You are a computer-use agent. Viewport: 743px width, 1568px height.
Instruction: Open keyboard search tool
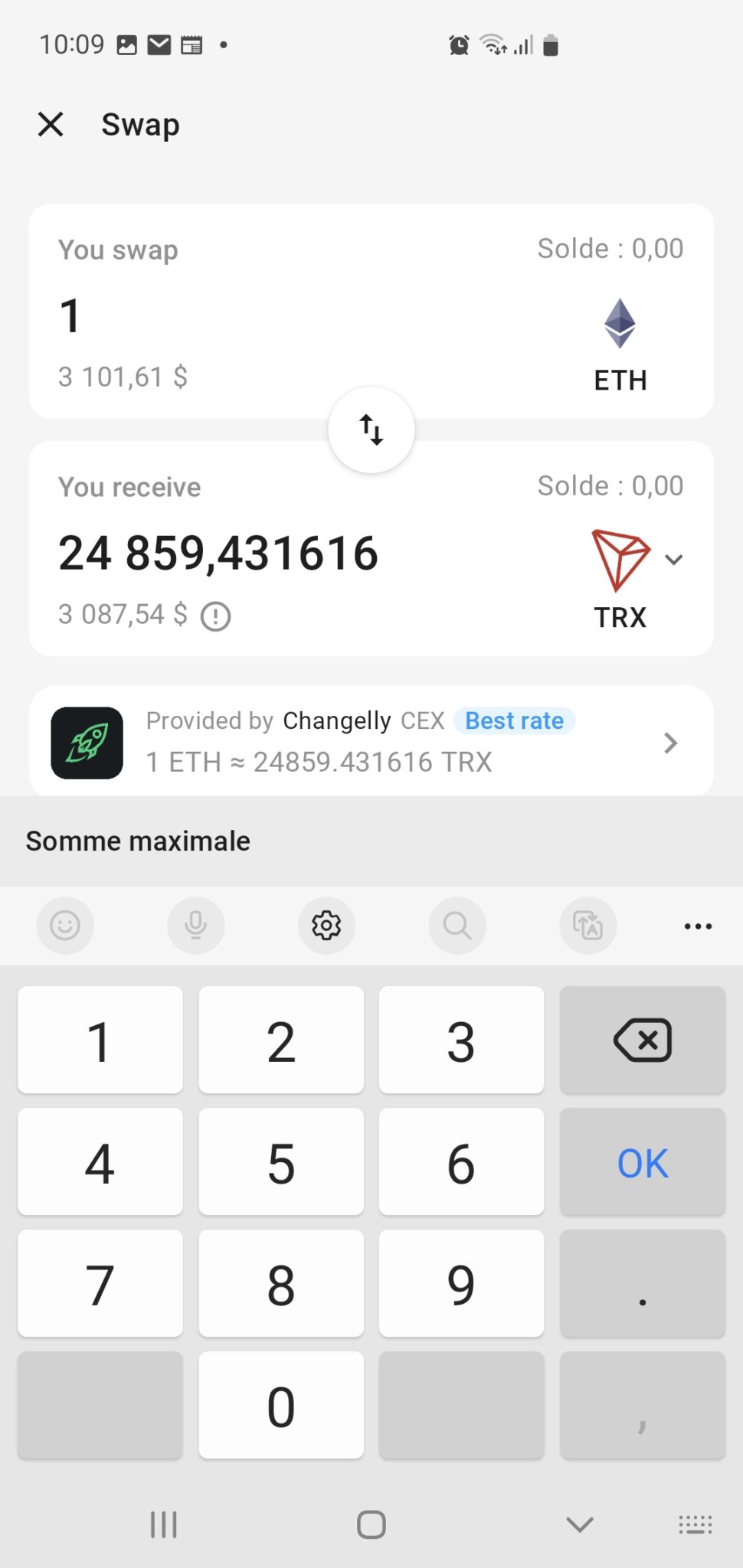coord(457,926)
